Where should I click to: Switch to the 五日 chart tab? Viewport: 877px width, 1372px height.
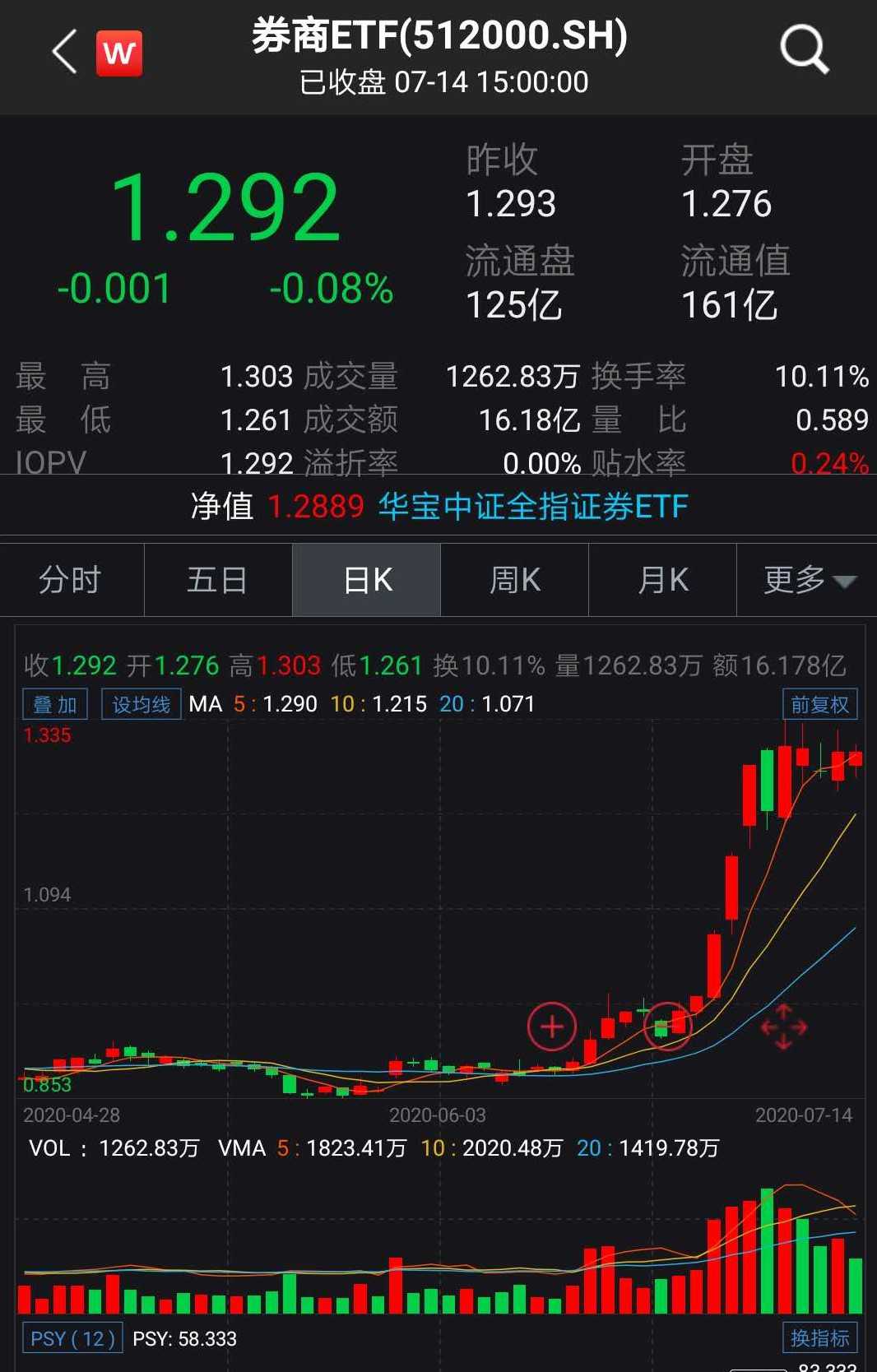[x=218, y=580]
